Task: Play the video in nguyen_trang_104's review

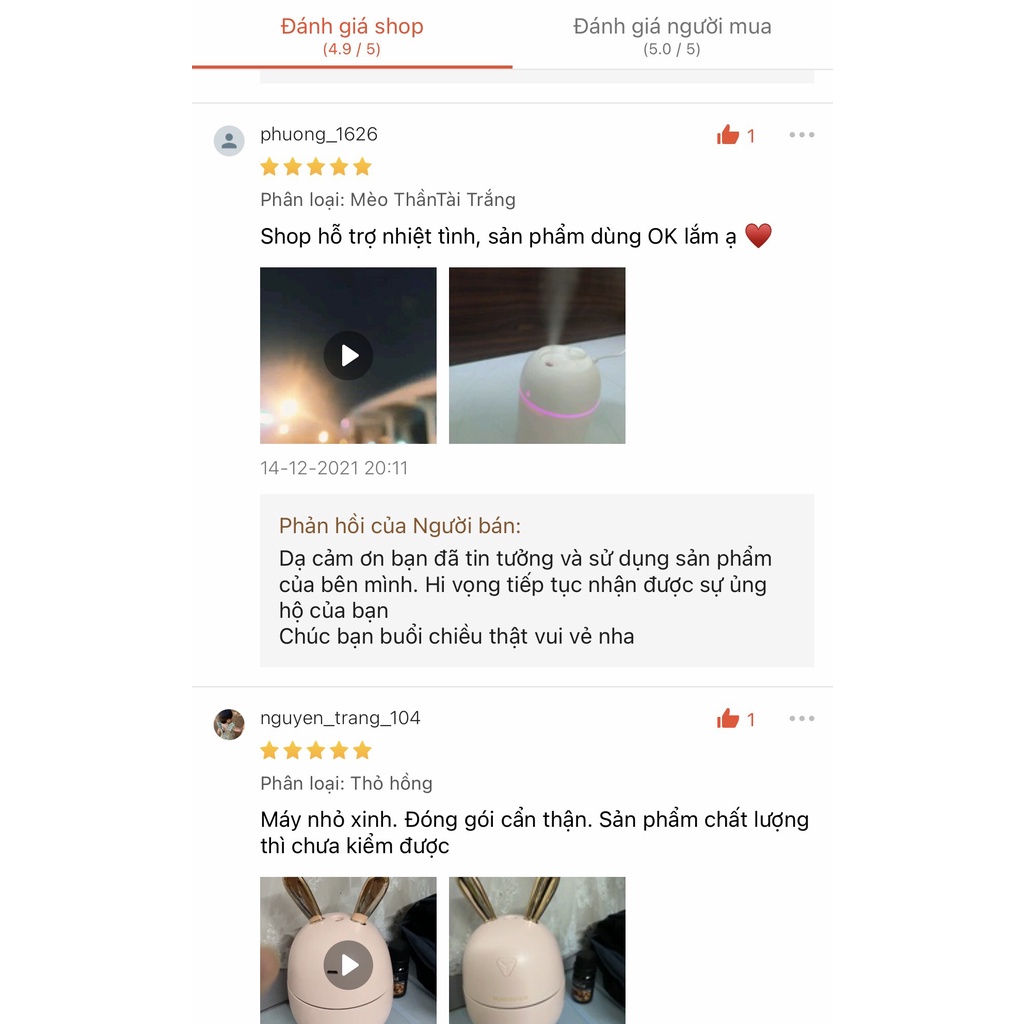Action: [348, 964]
